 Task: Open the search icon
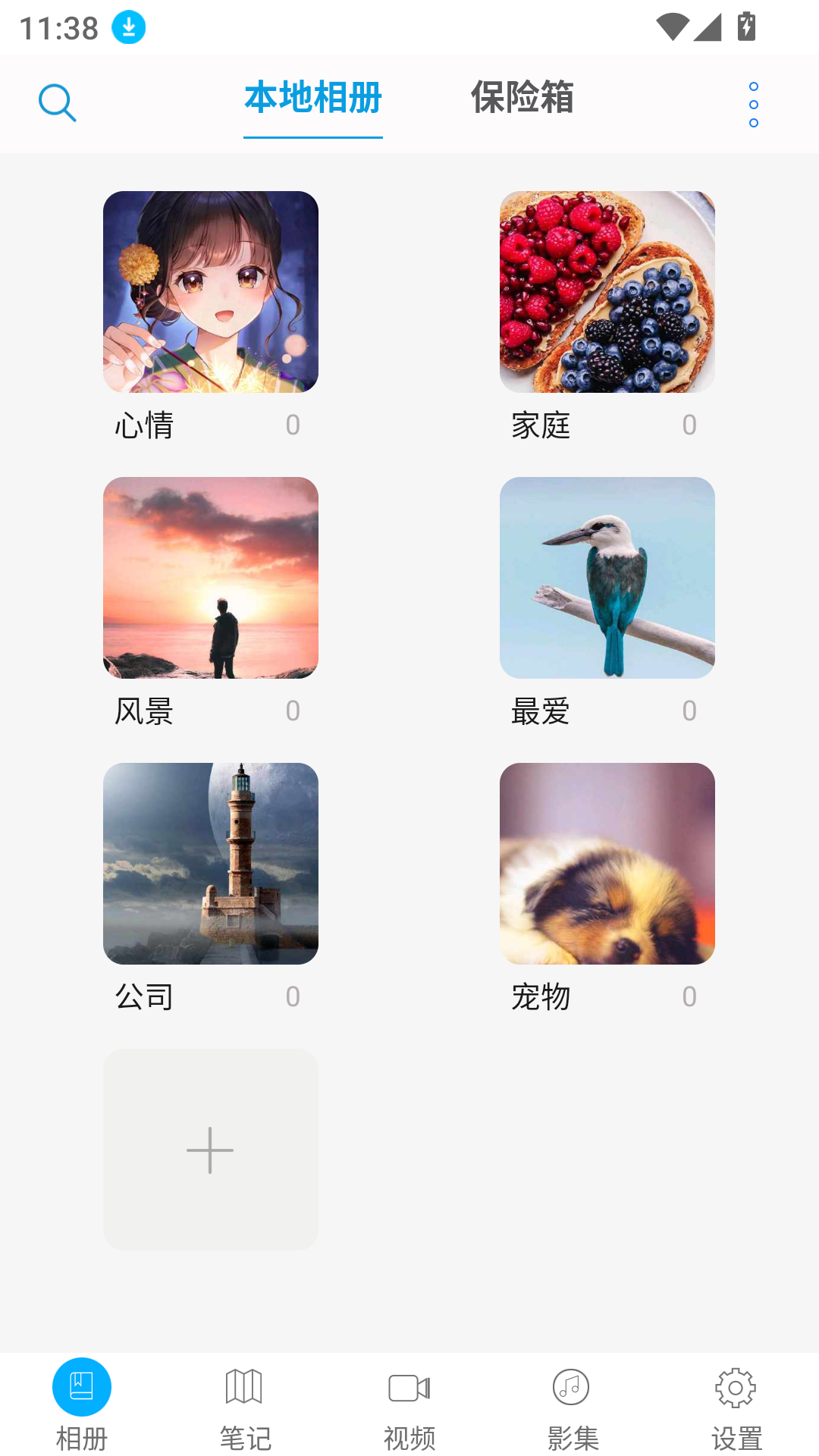coord(56,102)
